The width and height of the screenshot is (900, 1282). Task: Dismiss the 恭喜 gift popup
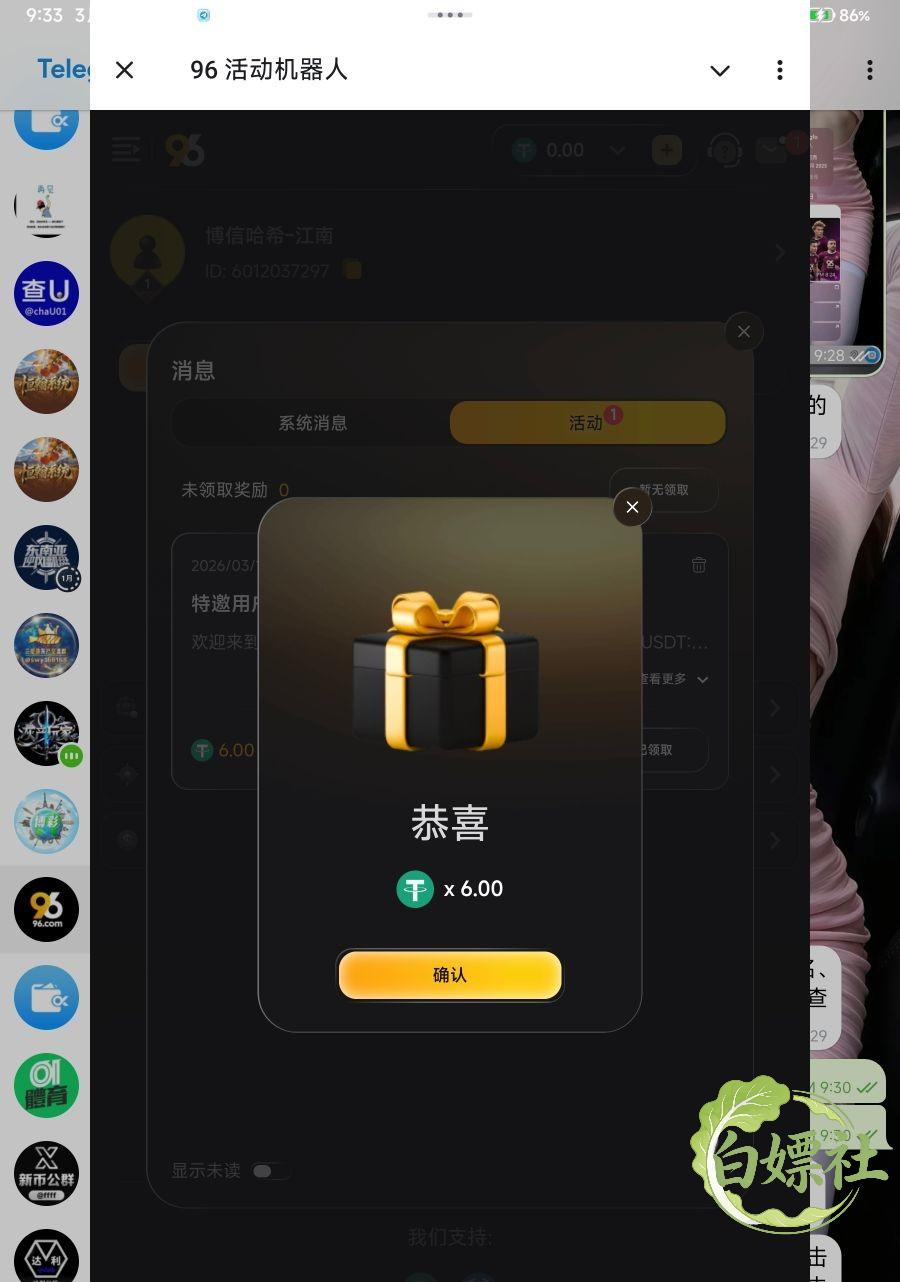click(632, 507)
